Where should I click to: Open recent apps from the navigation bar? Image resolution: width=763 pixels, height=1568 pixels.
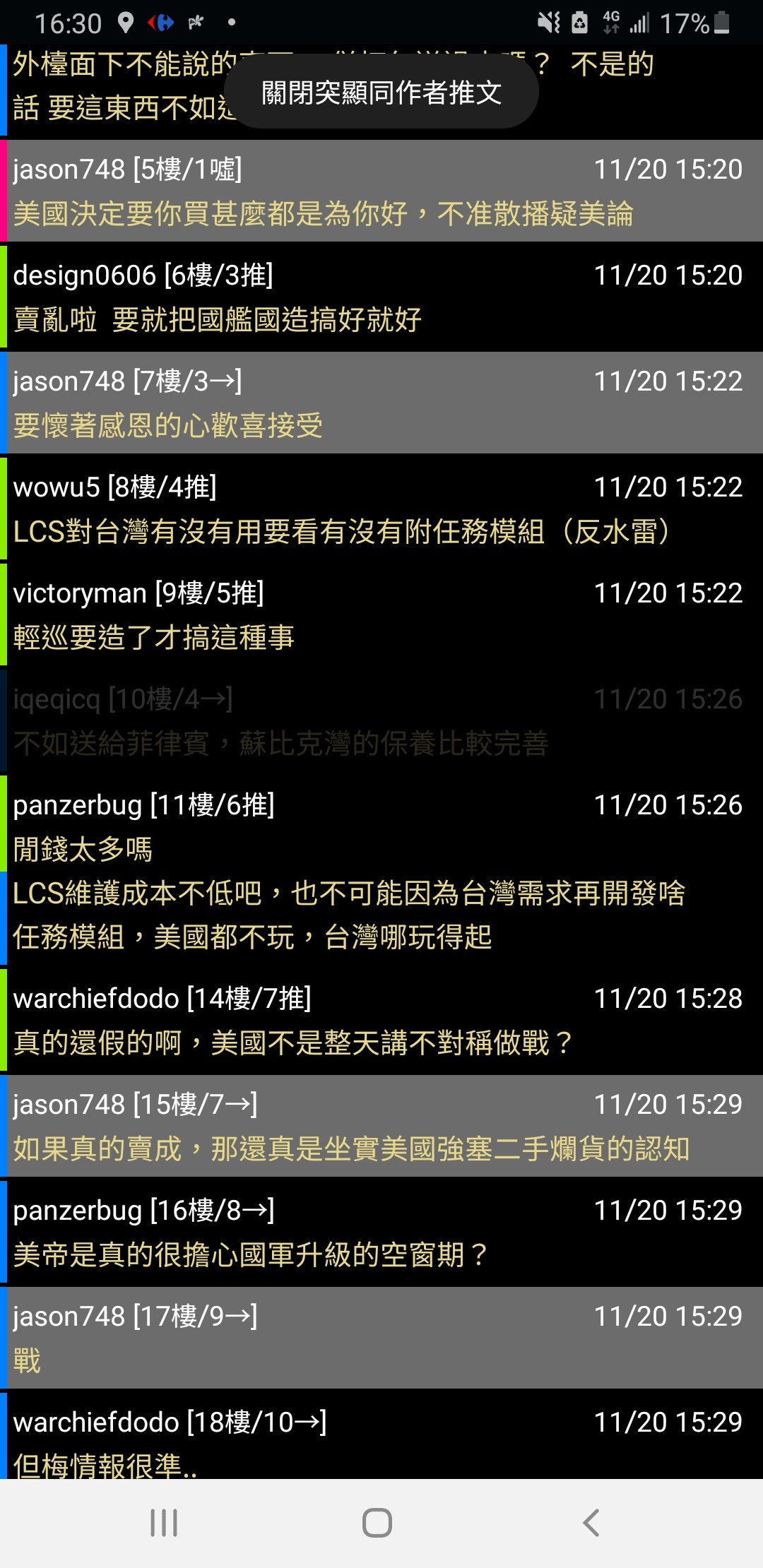click(x=164, y=1523)
